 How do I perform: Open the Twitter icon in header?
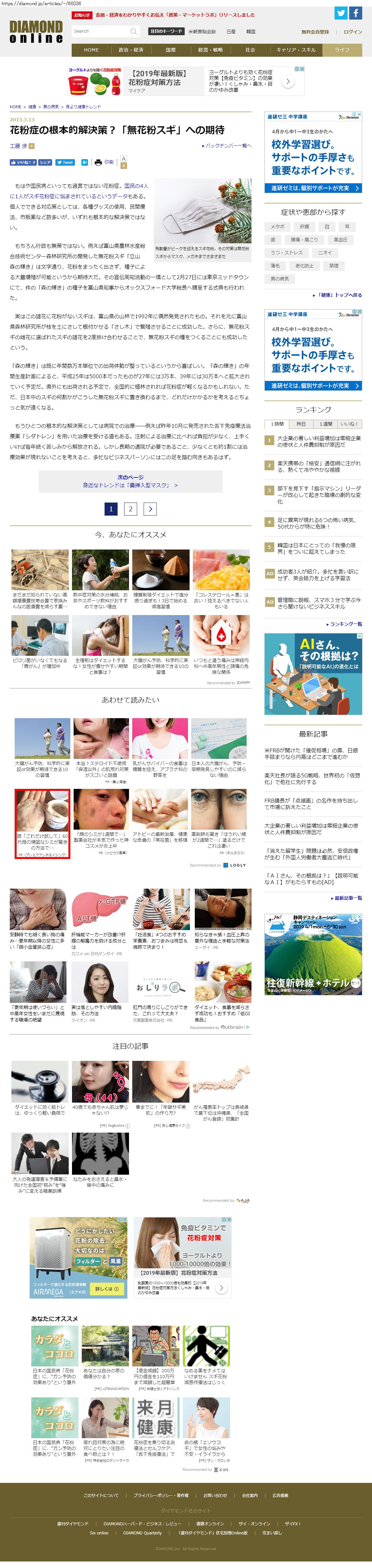pyautogui.click(x=341, y=13)
